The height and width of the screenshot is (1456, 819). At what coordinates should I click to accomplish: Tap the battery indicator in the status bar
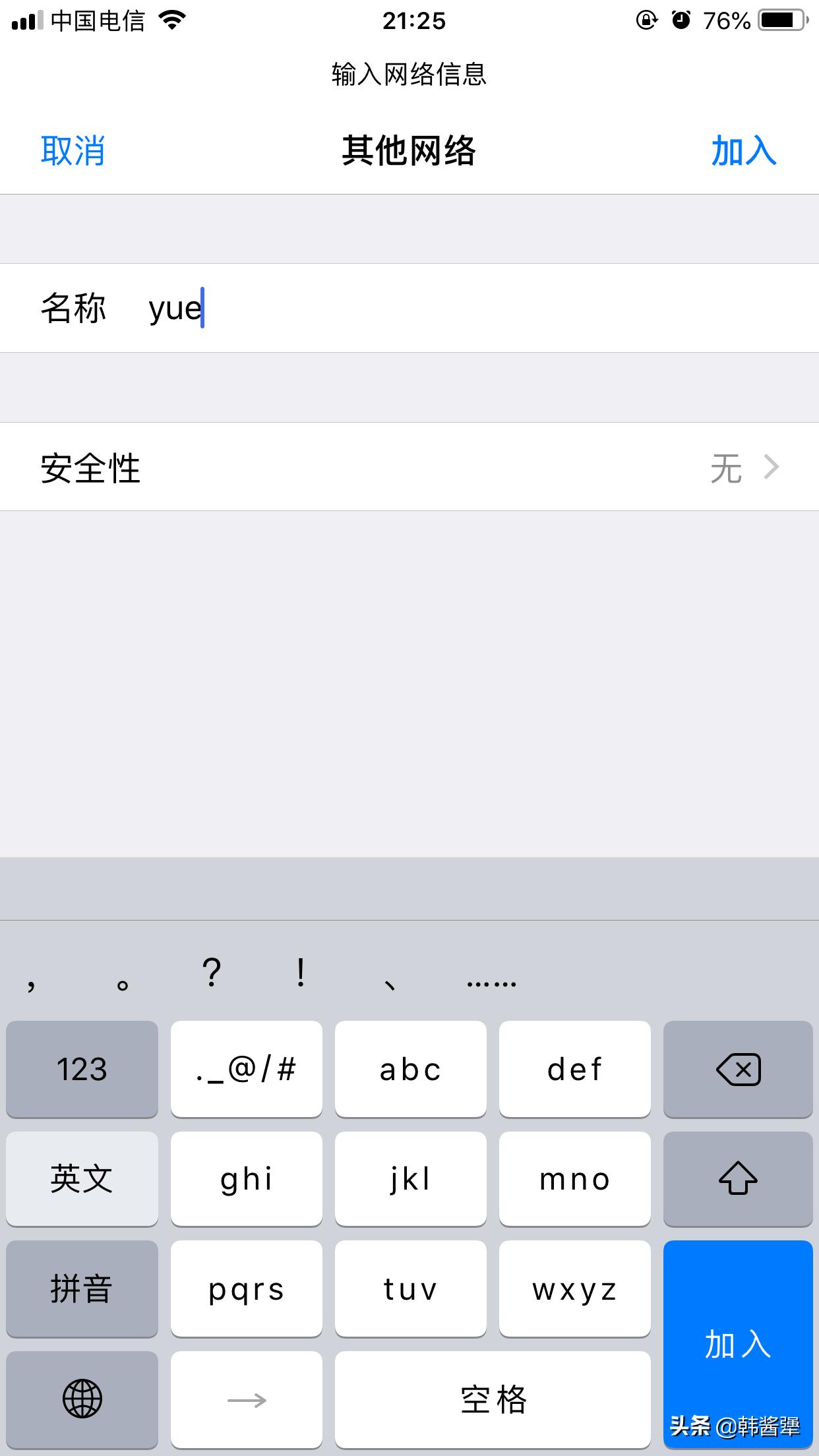(x=781, y=20)
